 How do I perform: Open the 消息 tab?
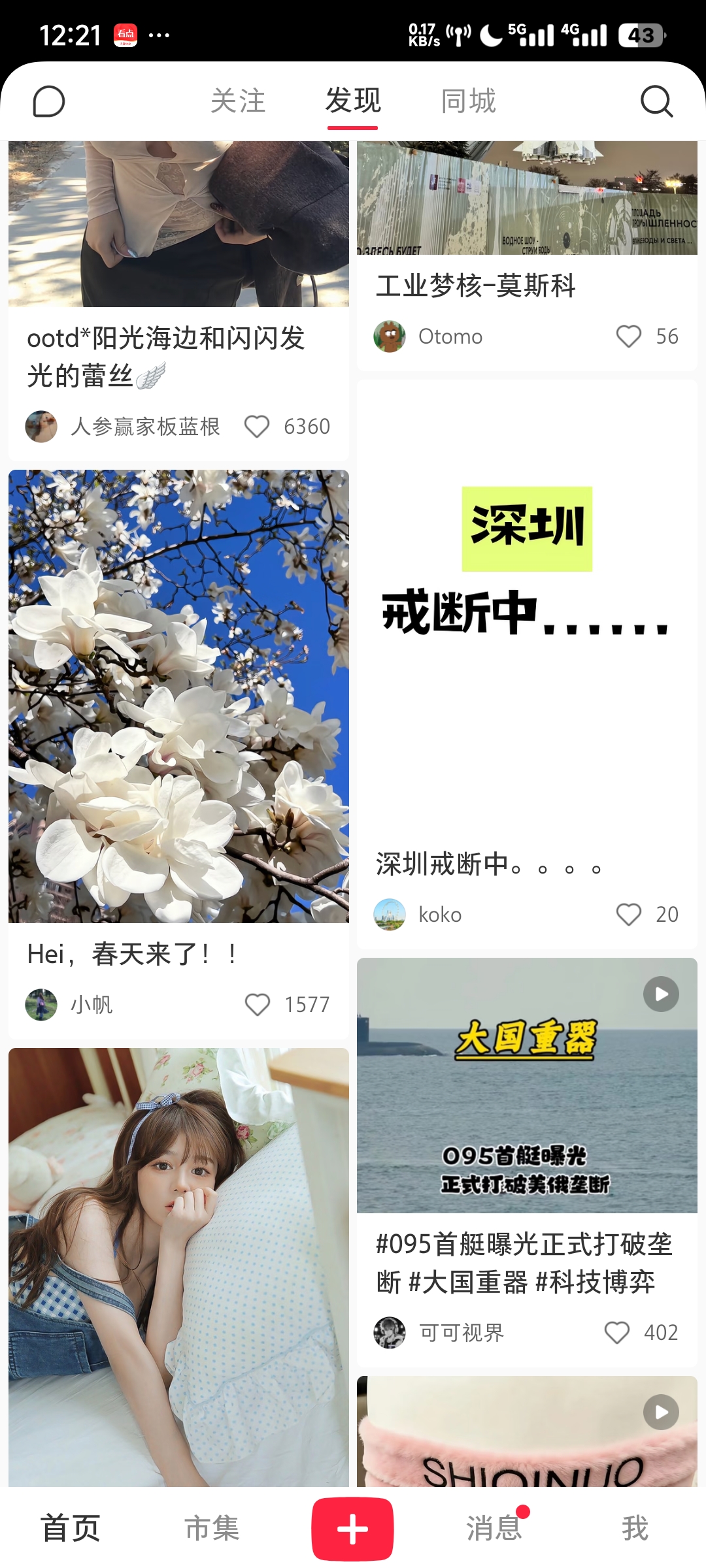tap(494, 1529)
